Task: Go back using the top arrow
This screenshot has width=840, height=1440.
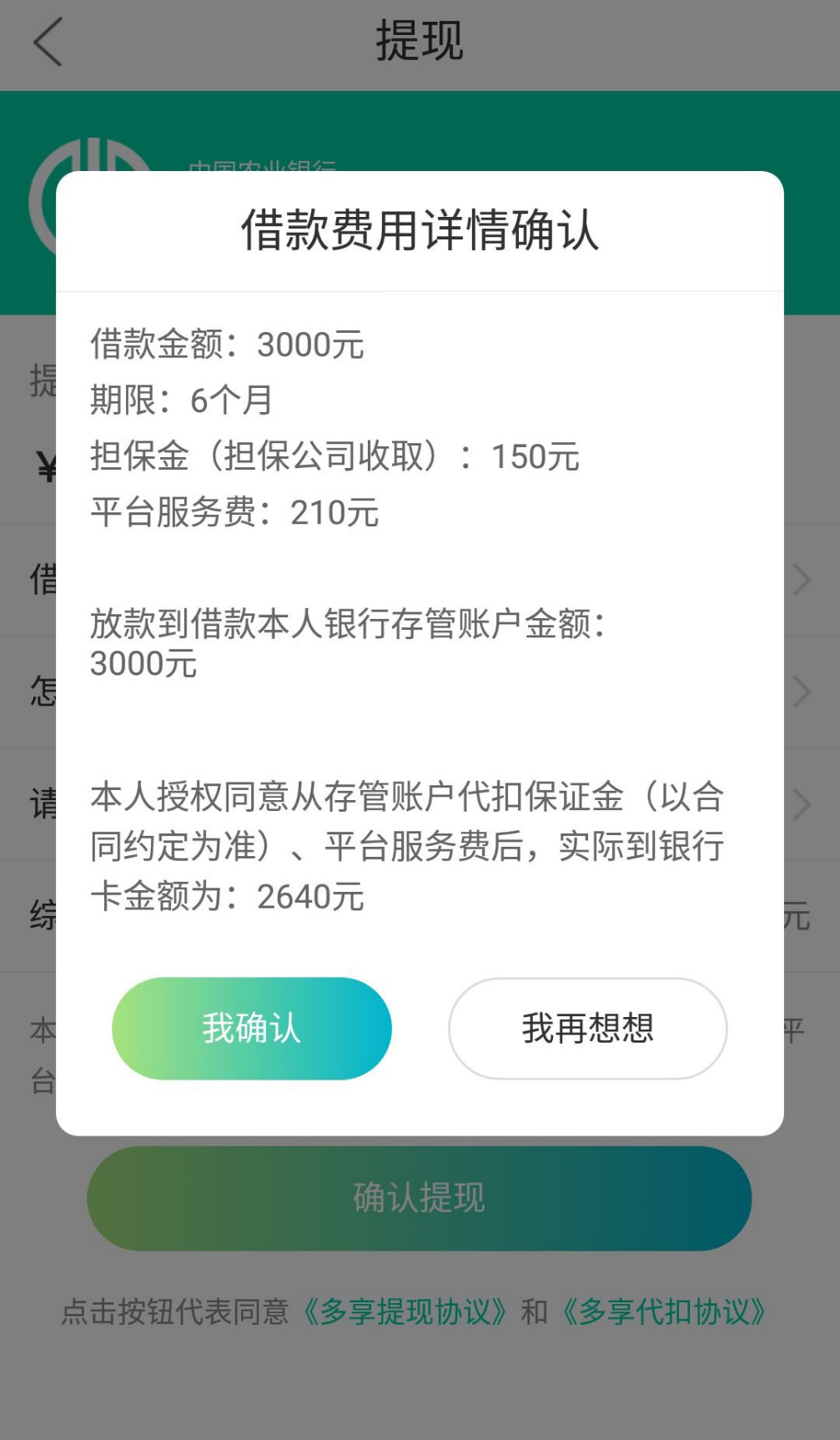Action: coord(48,42)
